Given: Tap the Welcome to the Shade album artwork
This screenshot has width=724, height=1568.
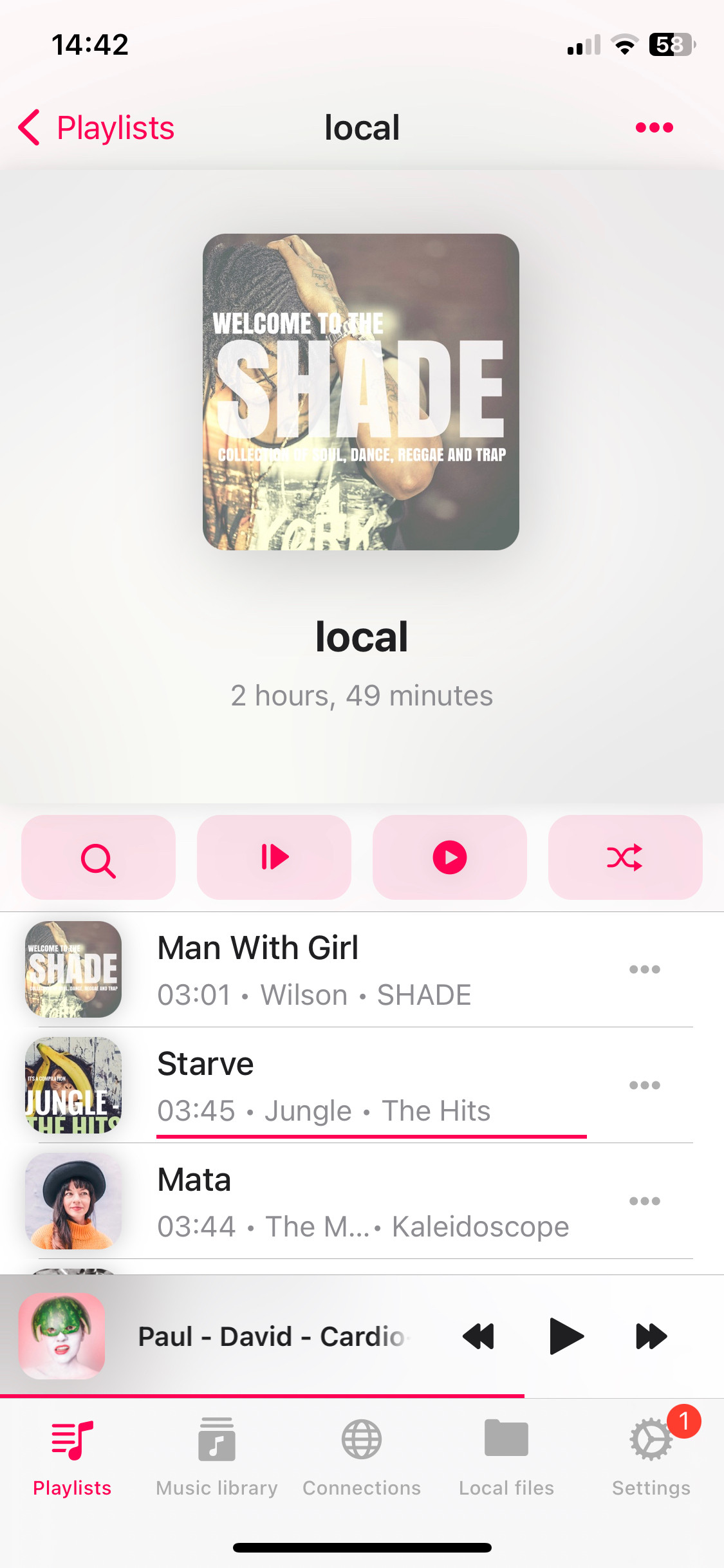Looking at the screenshot, I should click(362, 395).
